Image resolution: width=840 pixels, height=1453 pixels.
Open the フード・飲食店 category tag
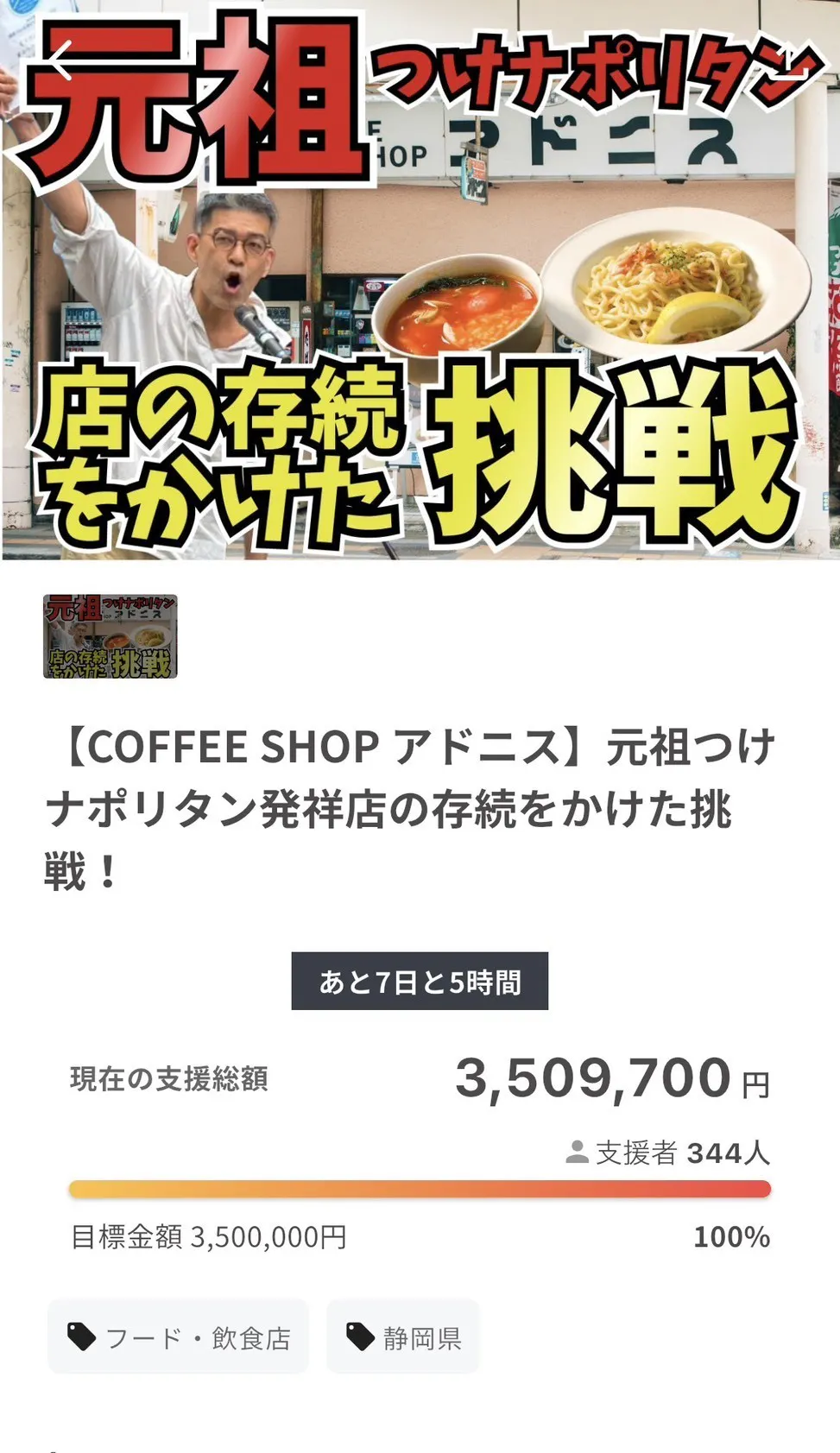[x=179, y=1337]
